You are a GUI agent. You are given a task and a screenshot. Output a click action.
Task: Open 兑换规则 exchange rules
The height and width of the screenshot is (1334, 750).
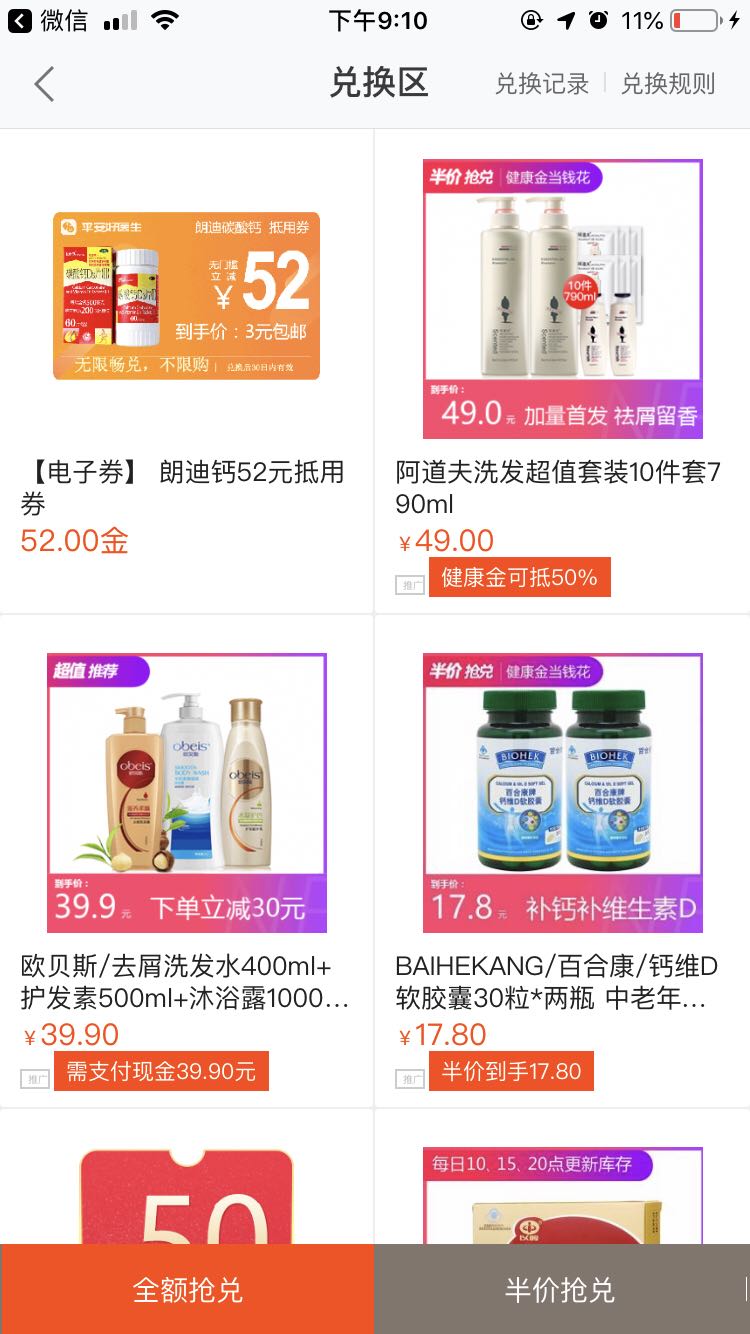pyautogui.click(x=667, y=84)
